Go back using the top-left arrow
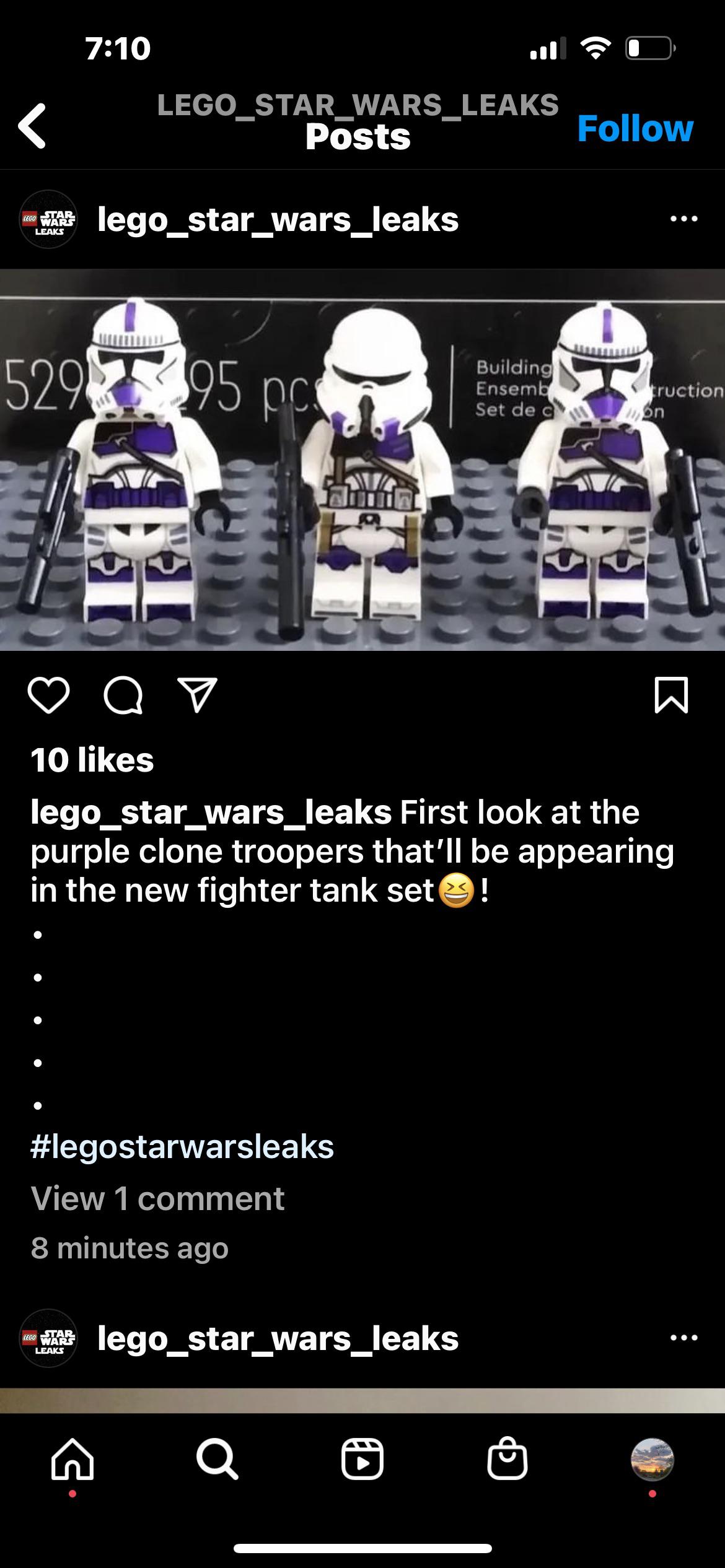The image size is (725, 1568). [32, 126]
